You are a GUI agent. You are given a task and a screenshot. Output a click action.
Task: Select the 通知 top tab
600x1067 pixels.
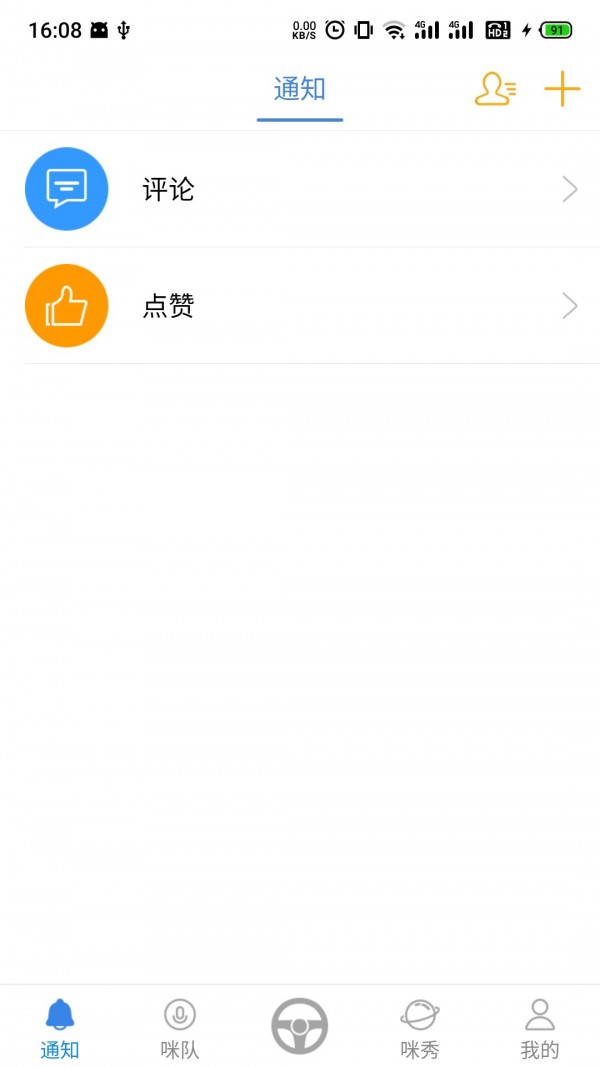click(300, 89)
